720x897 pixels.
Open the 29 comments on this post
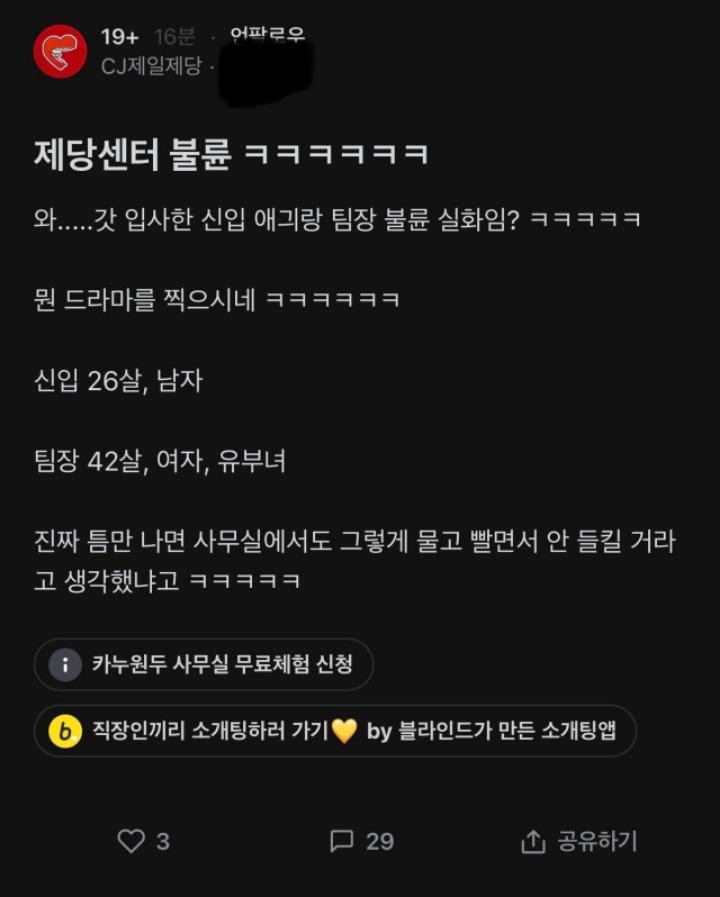point(362,841)
